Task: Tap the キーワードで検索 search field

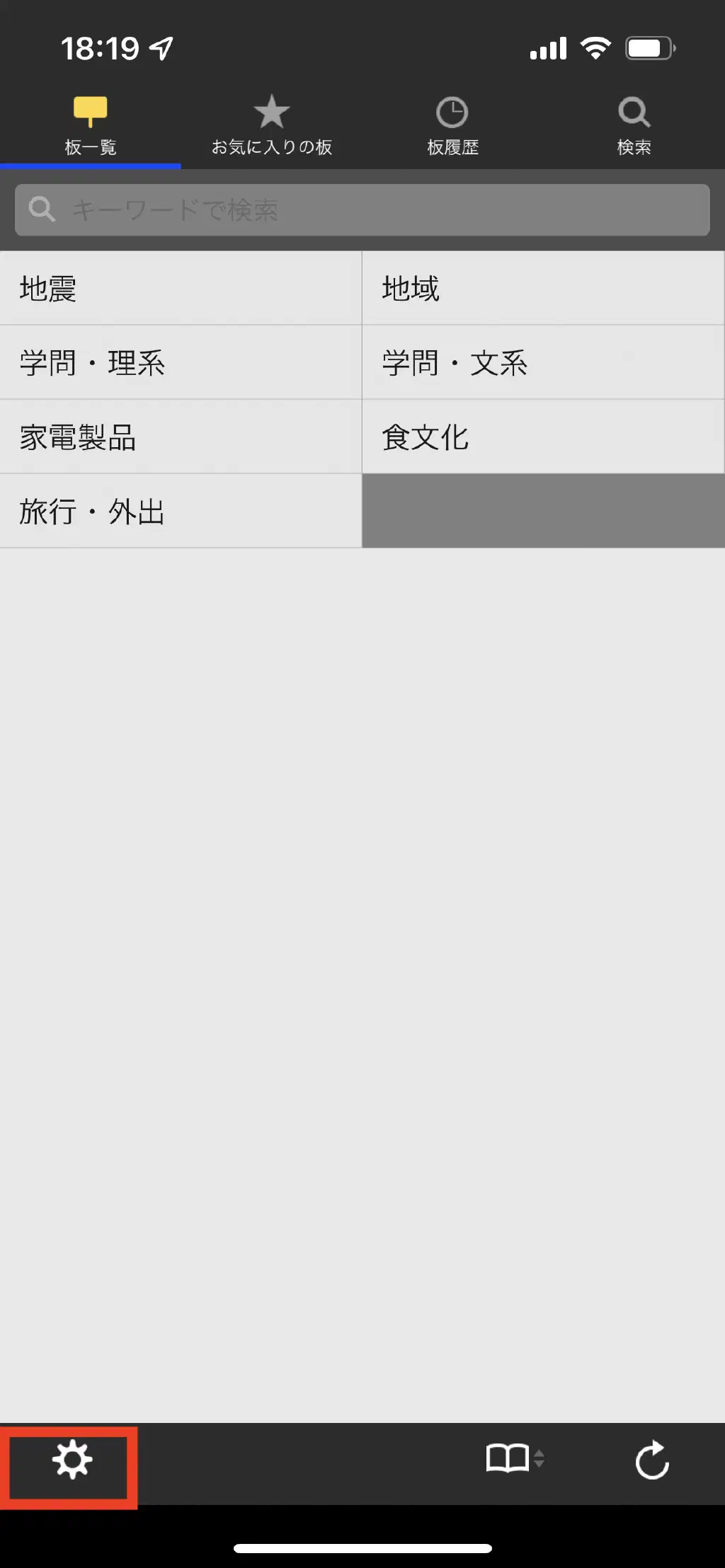Action: pyautogui.click(x=362, y=210)
